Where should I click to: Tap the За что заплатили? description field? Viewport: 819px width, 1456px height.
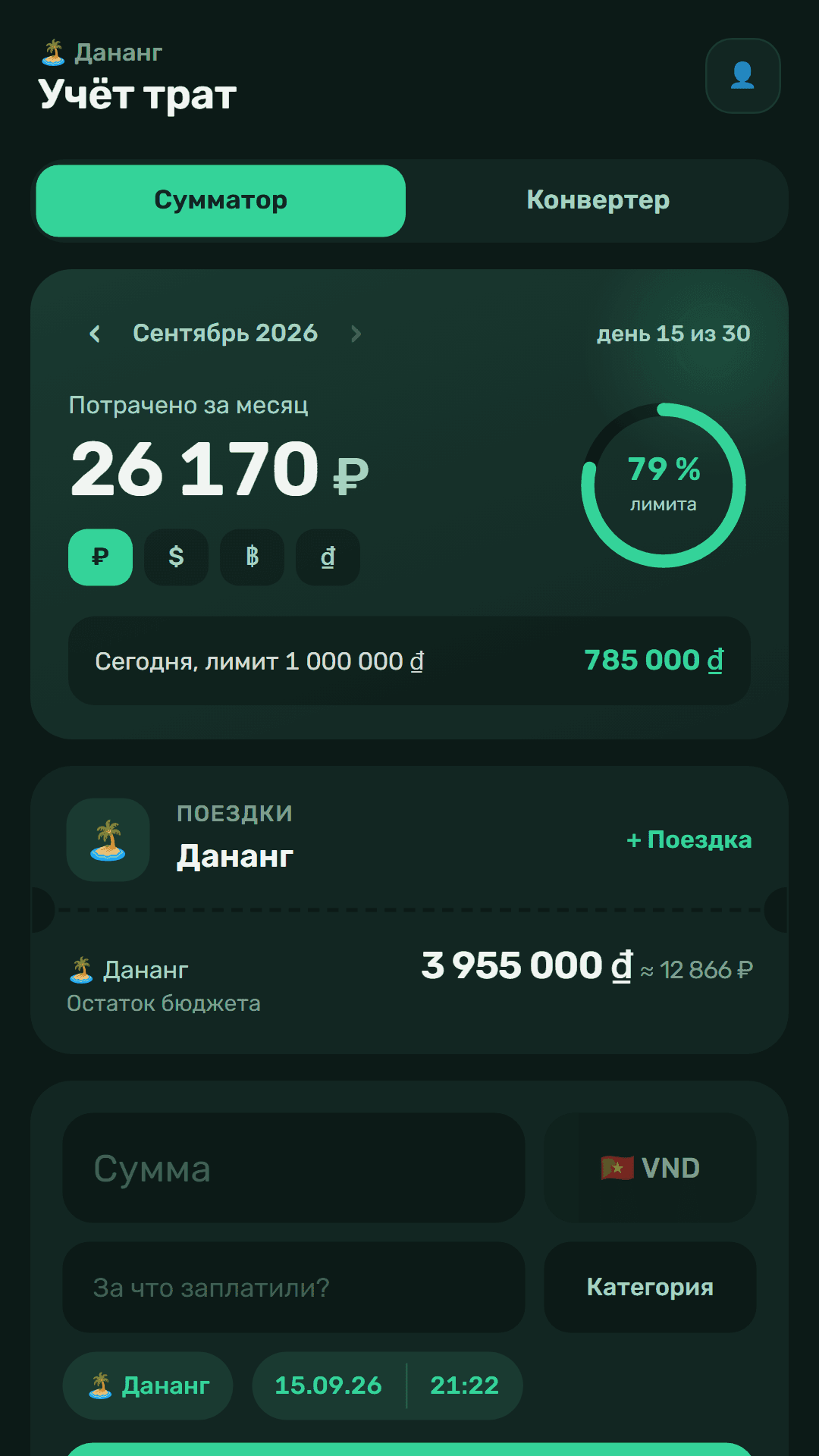[x=293, y=1287]
